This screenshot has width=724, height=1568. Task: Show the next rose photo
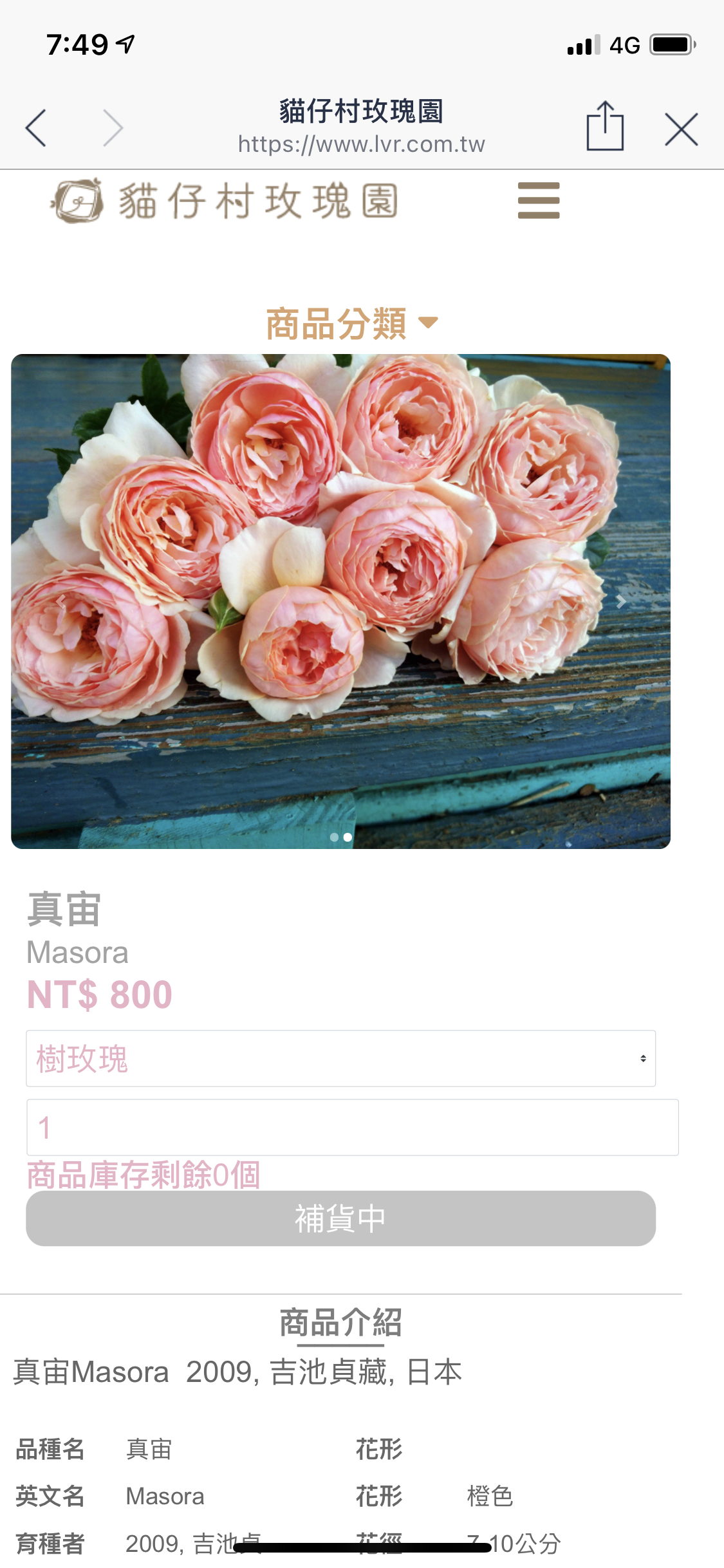pyautogui.click(x=620, y=601)
